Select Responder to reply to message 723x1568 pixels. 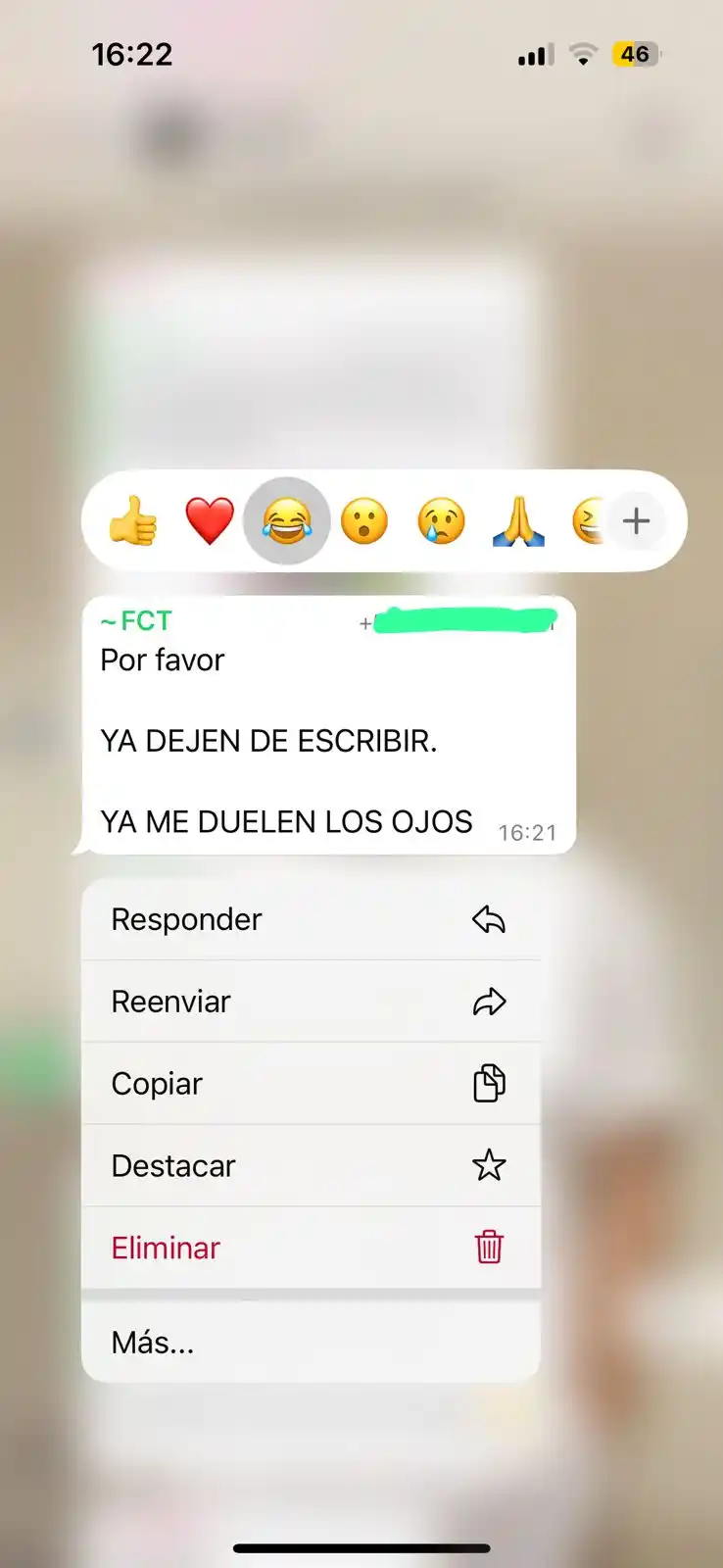[311, 919]
